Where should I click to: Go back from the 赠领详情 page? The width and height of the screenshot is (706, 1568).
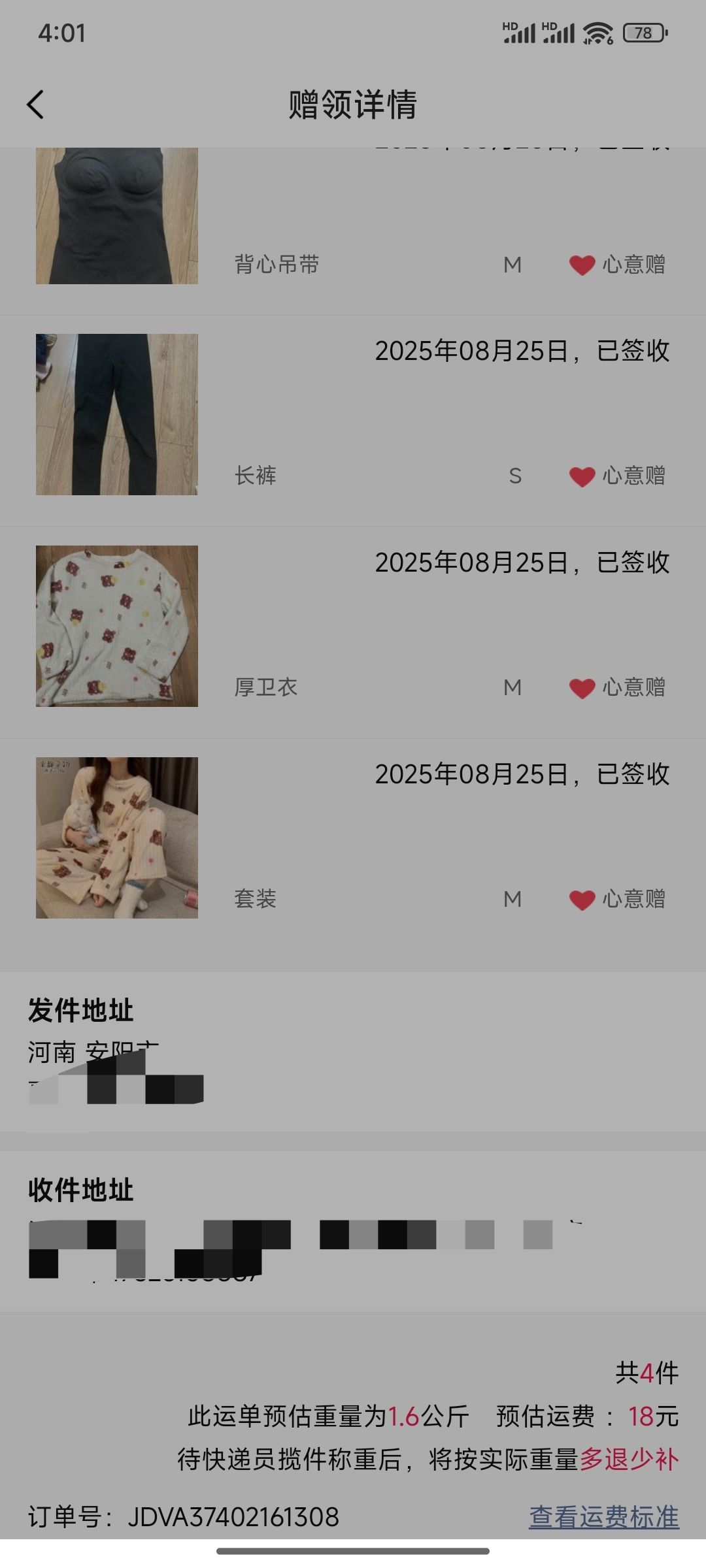coord(36,105)
